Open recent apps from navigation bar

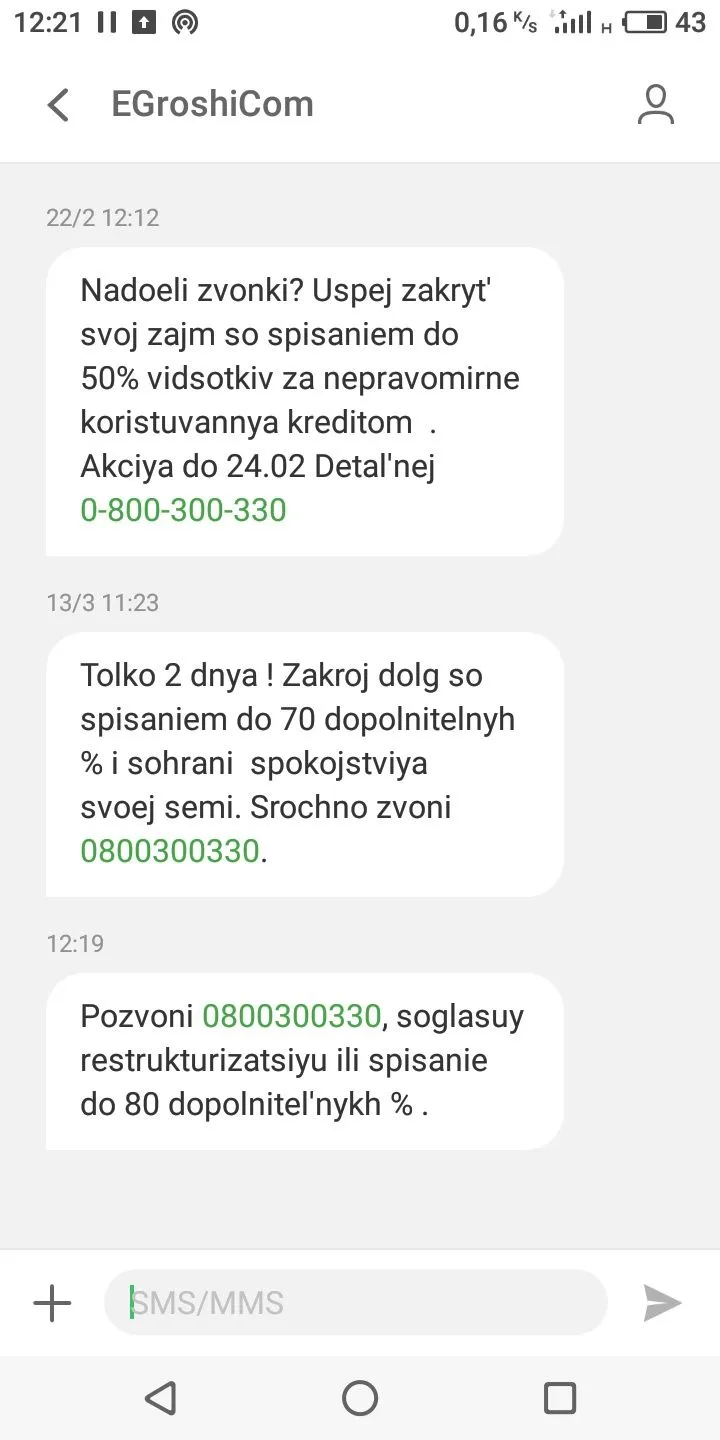559,1397
